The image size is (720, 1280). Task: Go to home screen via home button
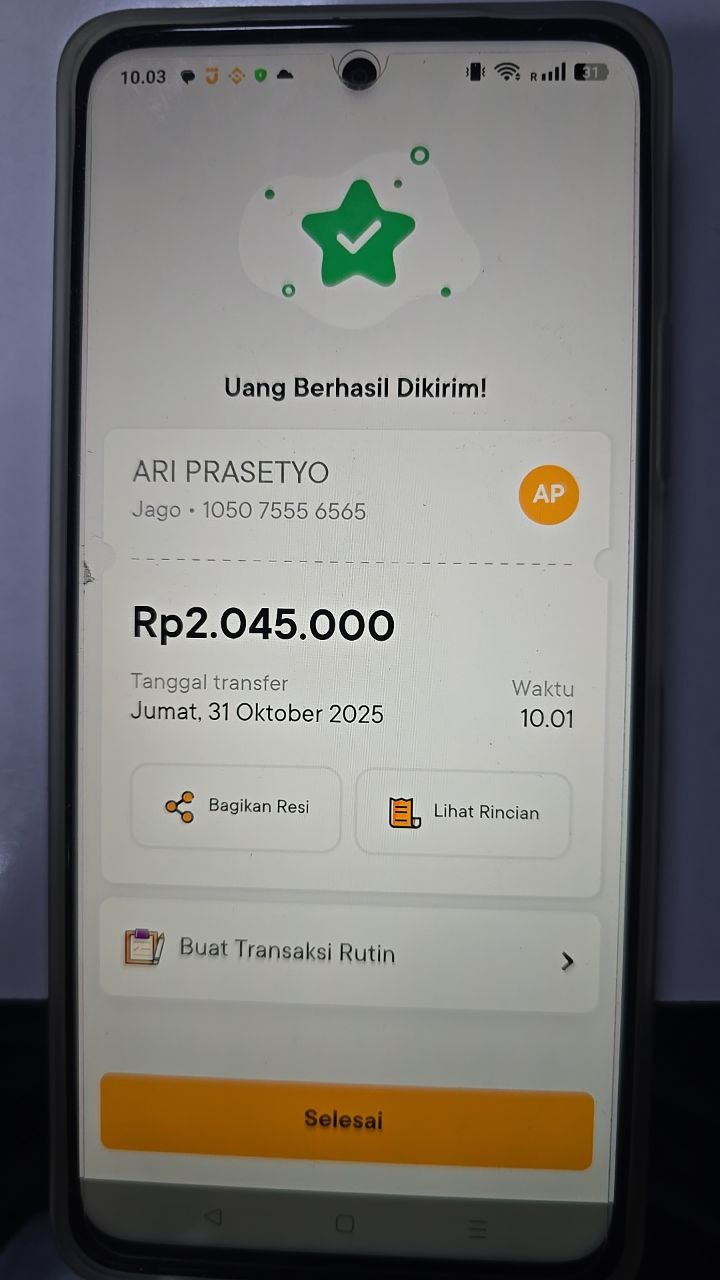(x=345, y=1223)
